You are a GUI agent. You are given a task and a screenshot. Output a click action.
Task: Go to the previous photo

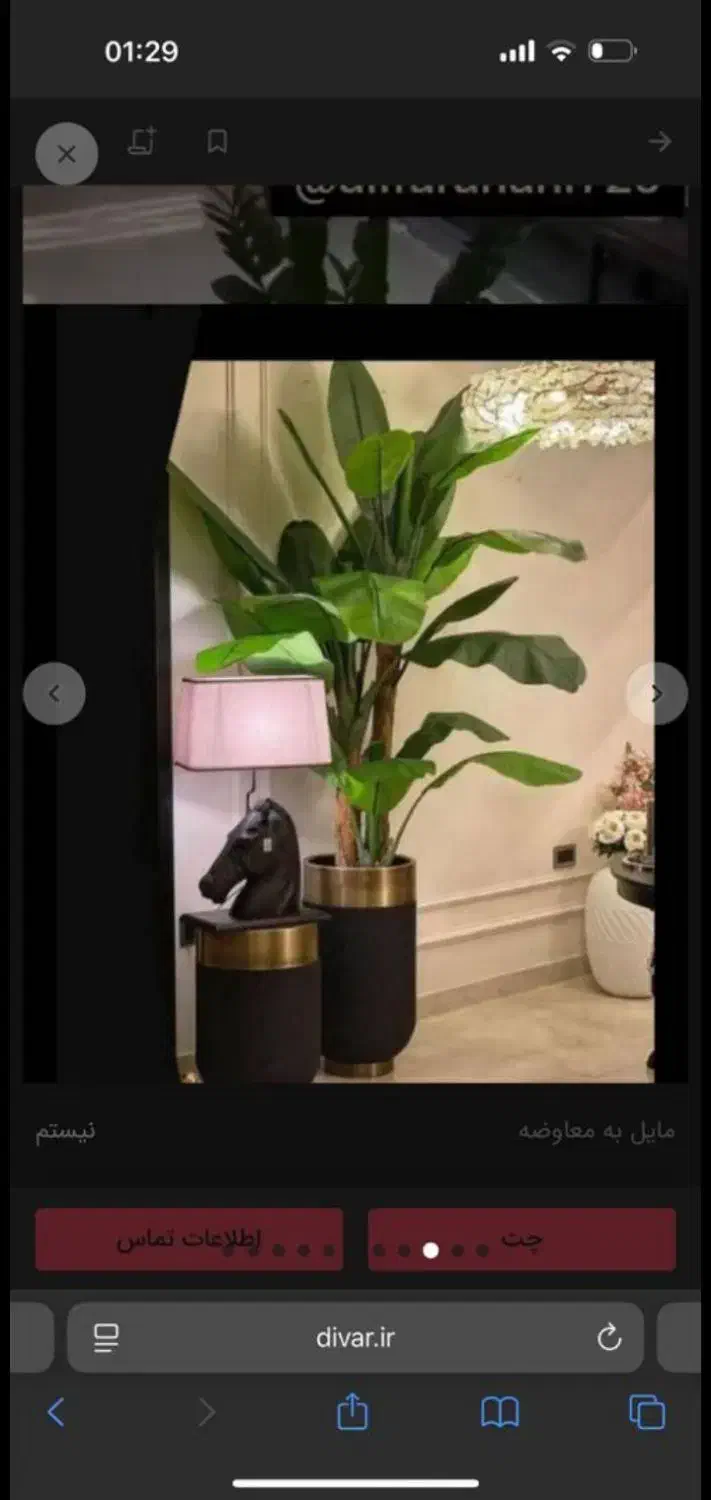[54, 693]
